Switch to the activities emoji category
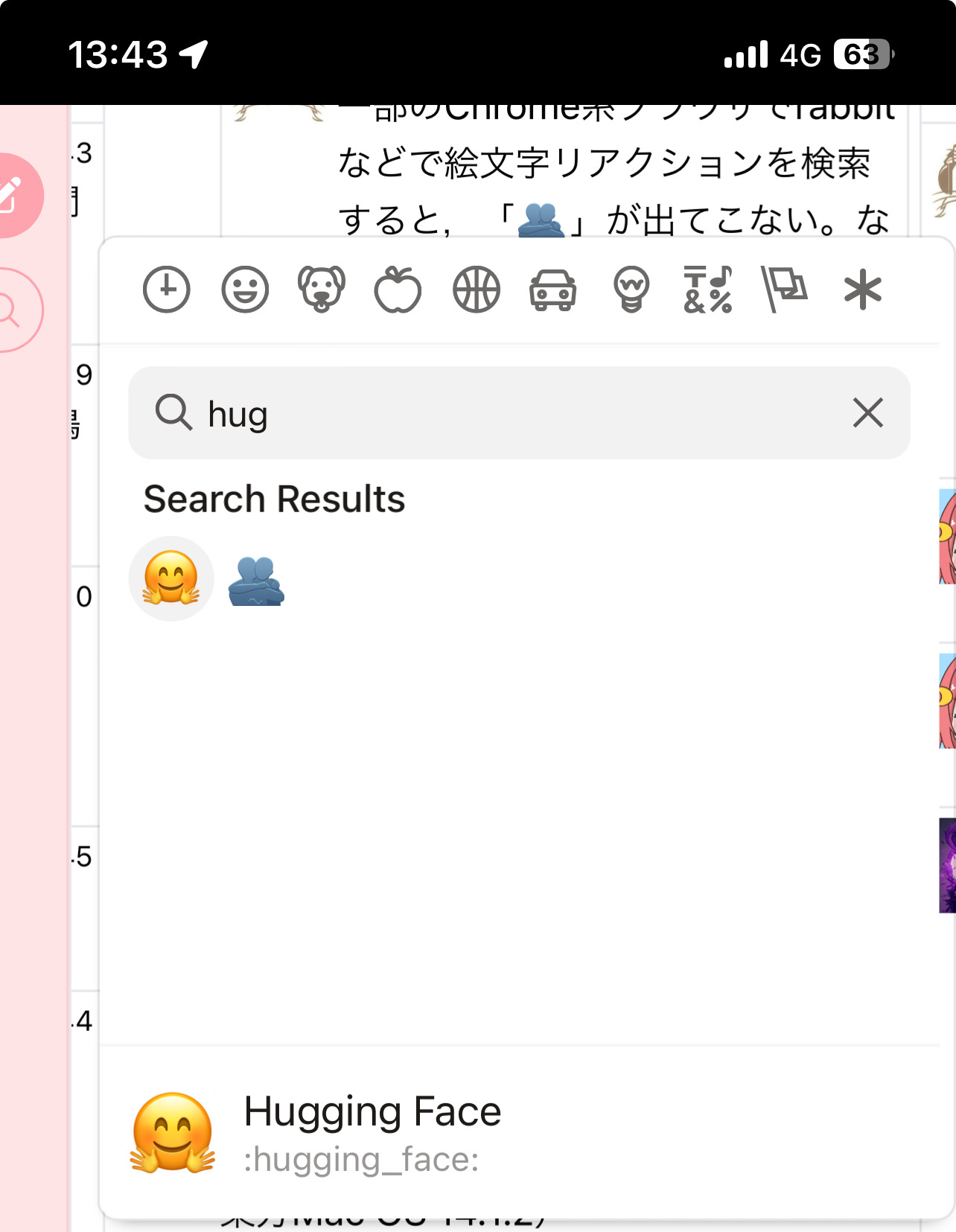The height and width of the screenshot is (1232, 956). click(477, 289)
